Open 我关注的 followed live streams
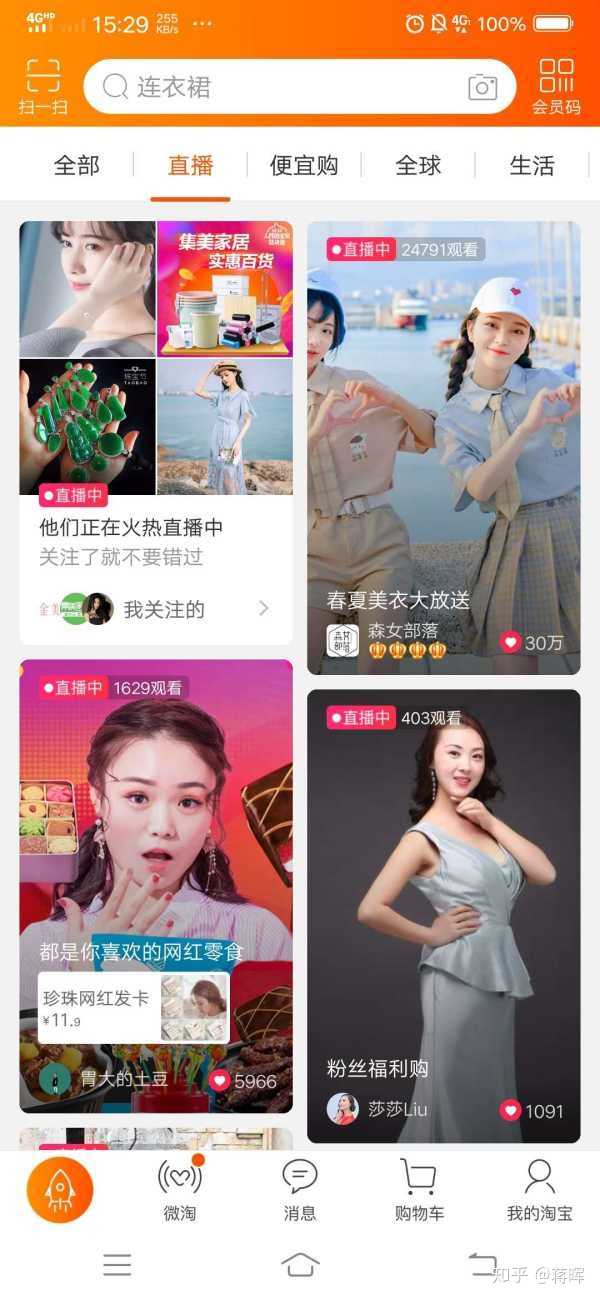 pyautogui.click(x=165, y=608)
